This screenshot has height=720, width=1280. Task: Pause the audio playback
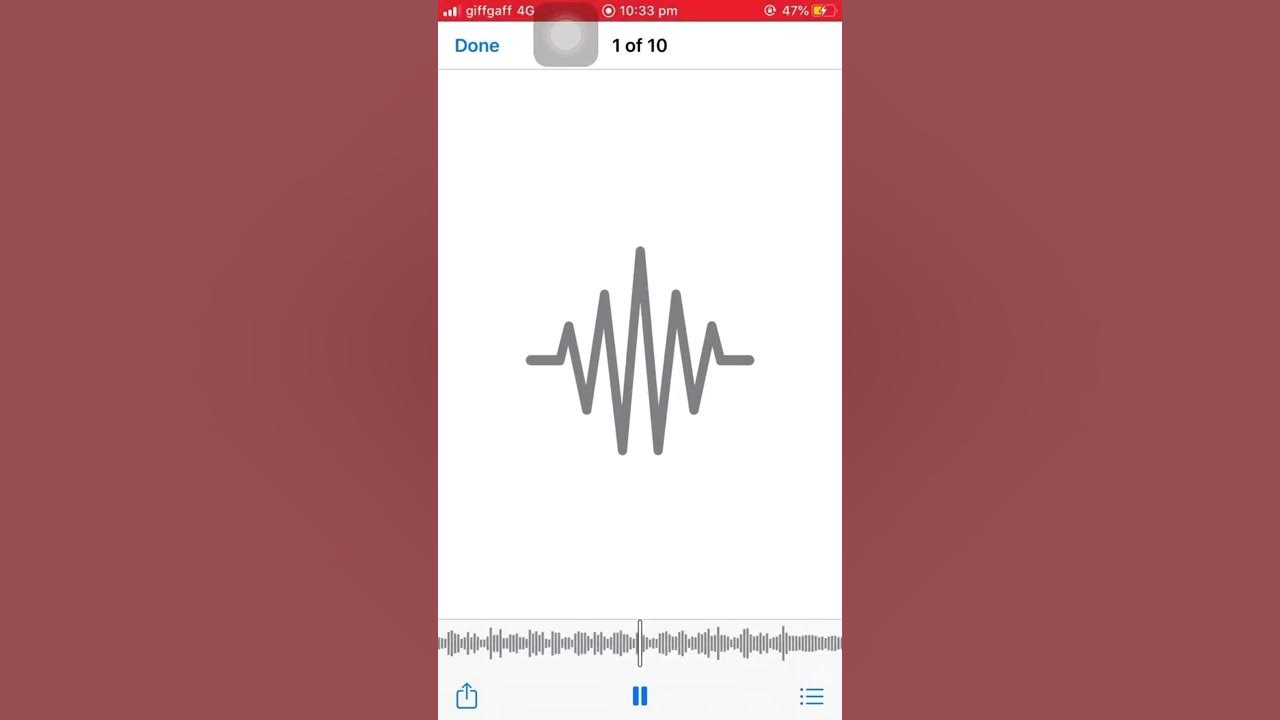coord(640,696)
